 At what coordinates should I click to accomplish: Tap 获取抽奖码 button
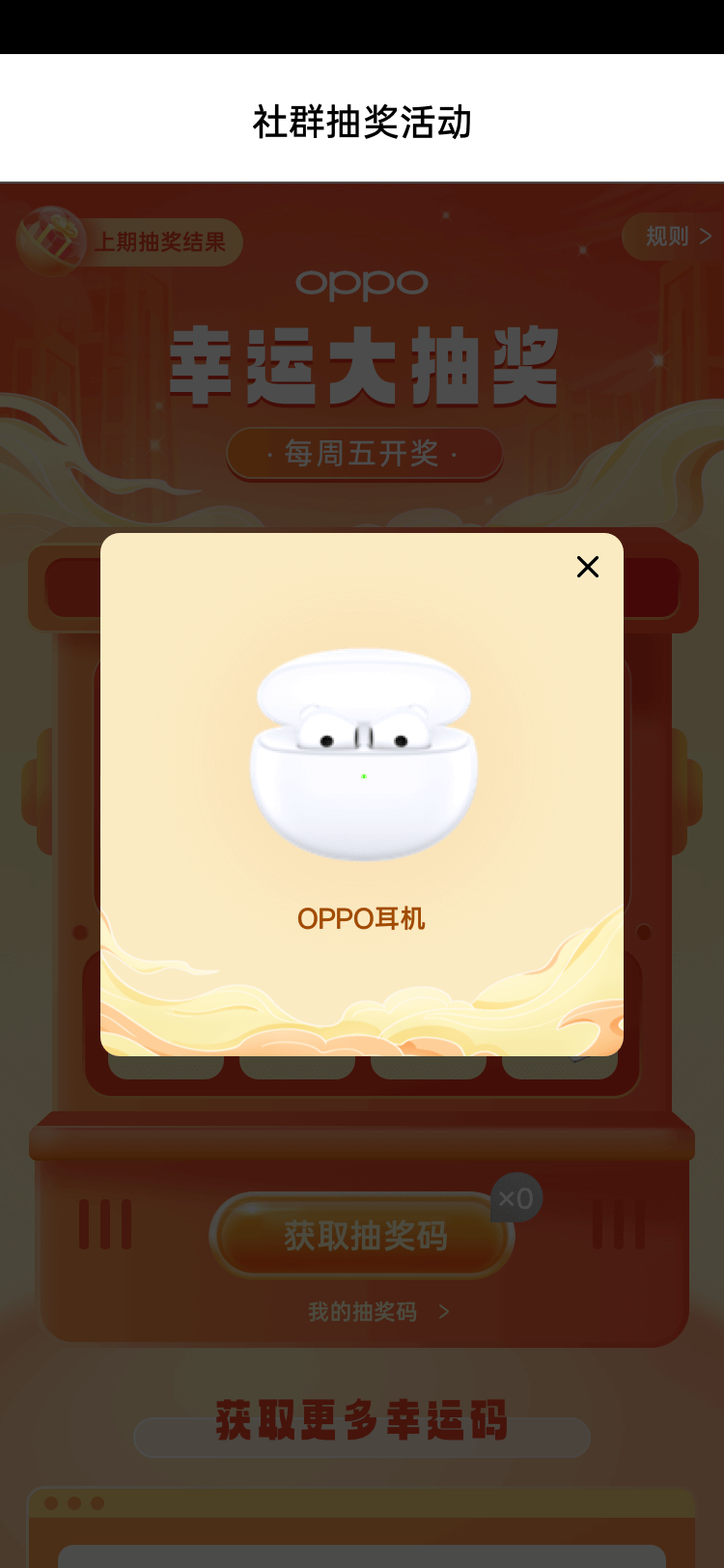tap(363, 1236)
